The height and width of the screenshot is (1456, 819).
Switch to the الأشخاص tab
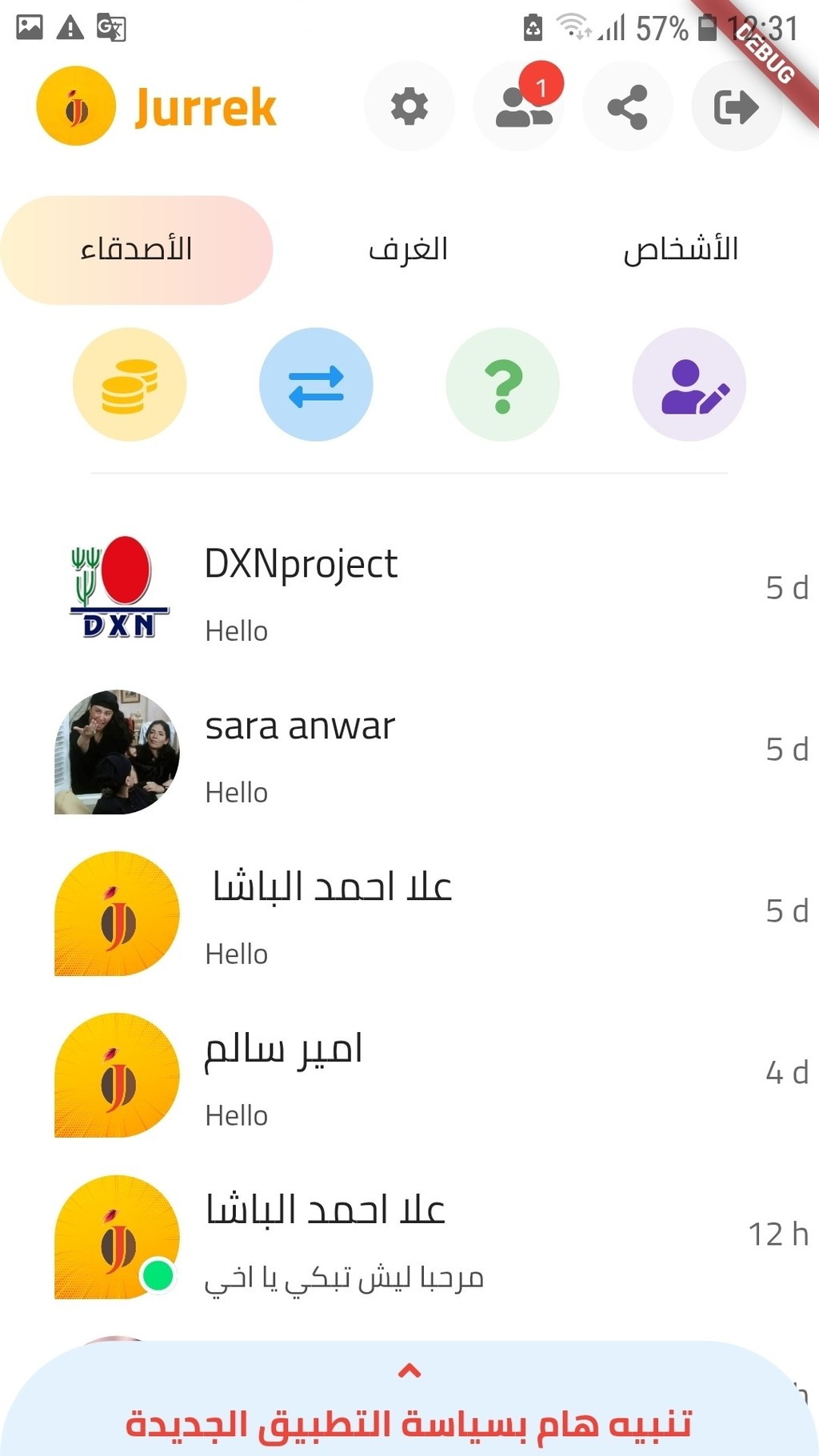click(681, 250)
